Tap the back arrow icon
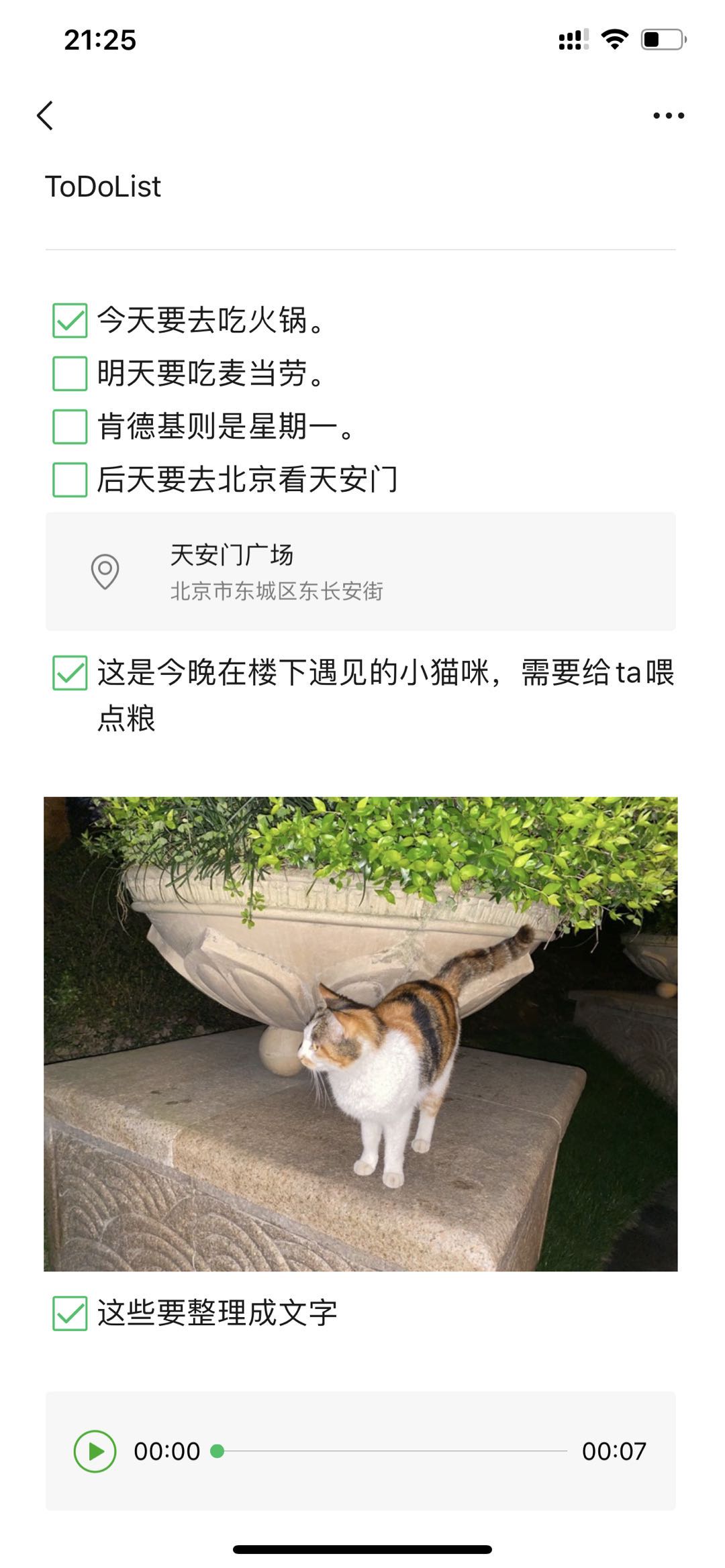Screen dimensions: 725x1568 [45, 115]
